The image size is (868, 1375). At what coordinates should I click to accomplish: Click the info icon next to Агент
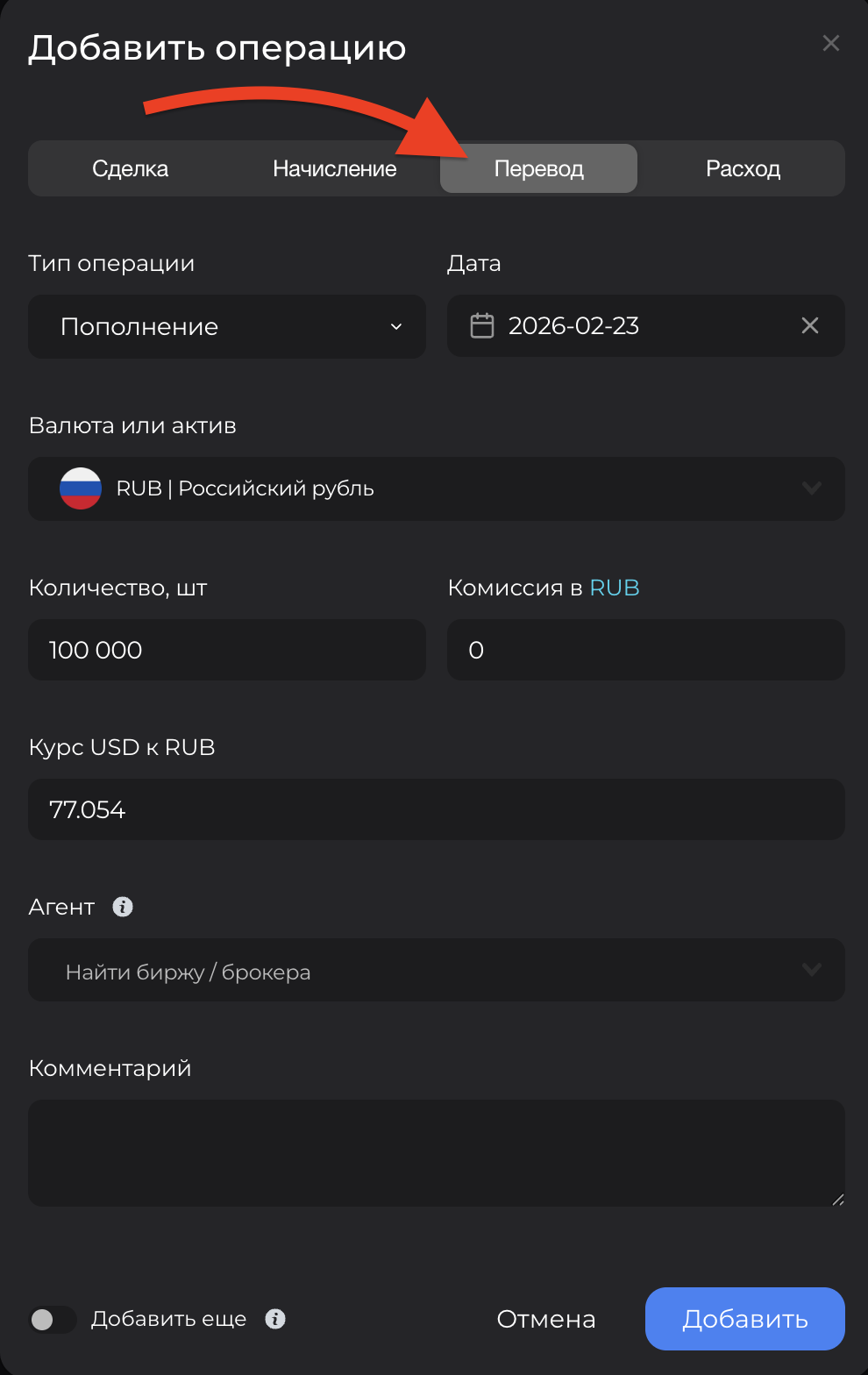123,907
